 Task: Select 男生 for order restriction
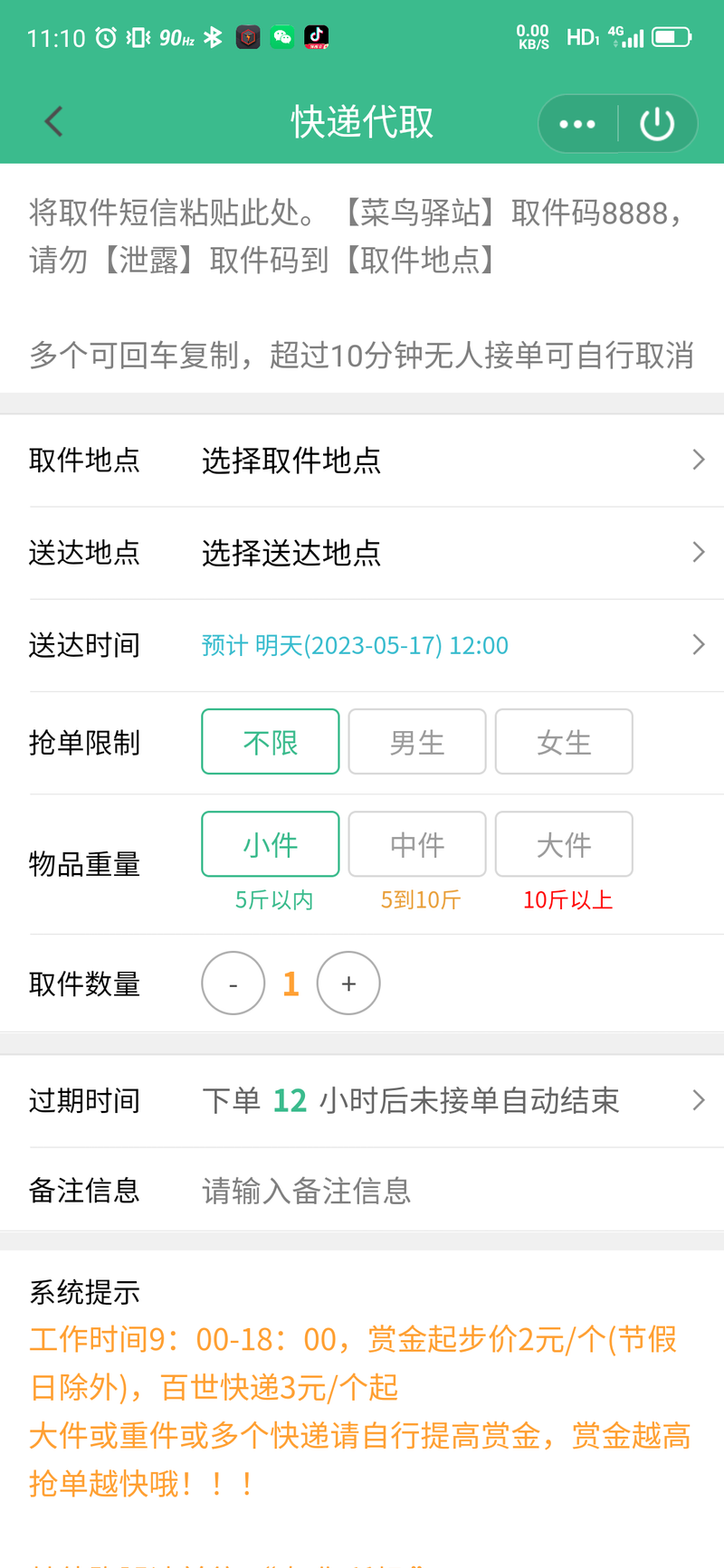417,742
